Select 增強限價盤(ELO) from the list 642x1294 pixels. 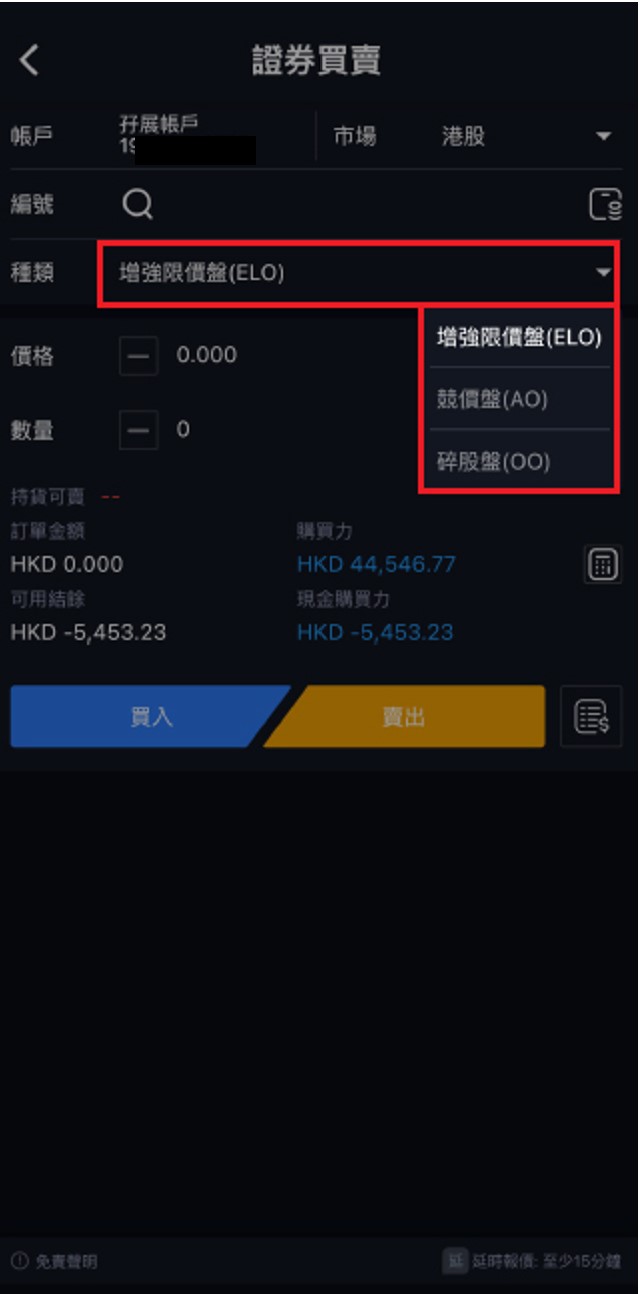[x=518, y=338]
